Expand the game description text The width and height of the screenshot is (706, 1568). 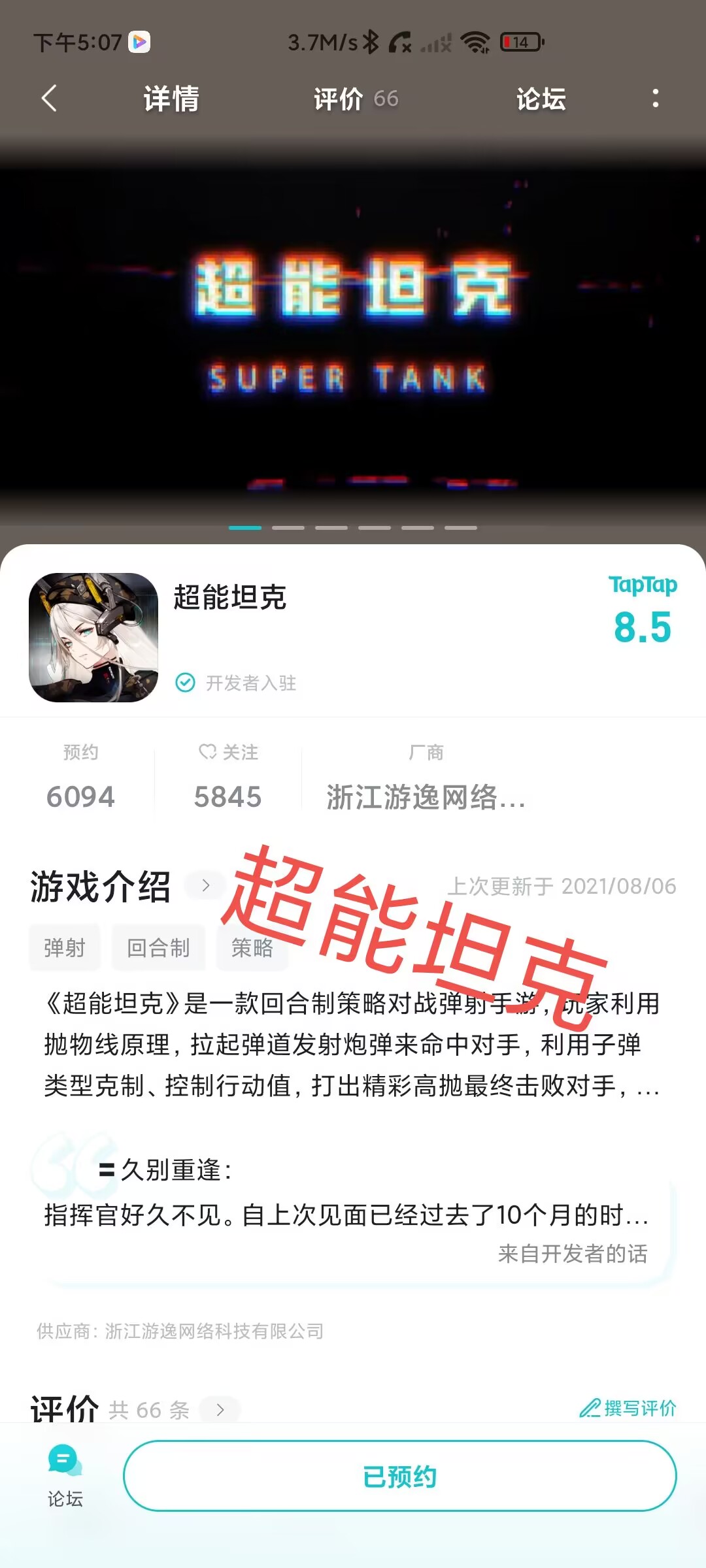pos(353,1045)
